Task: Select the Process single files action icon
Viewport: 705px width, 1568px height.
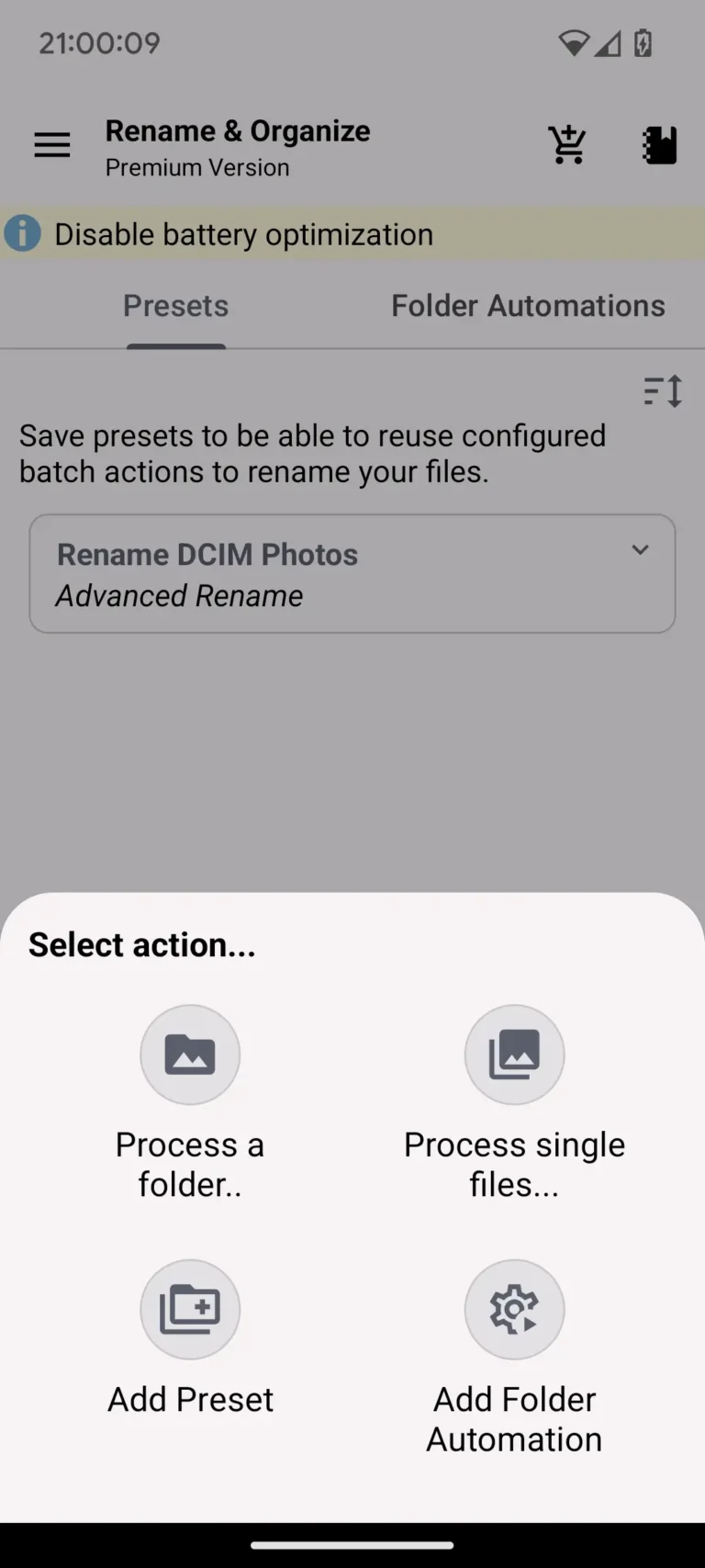Action: (x=514, y=1054)
